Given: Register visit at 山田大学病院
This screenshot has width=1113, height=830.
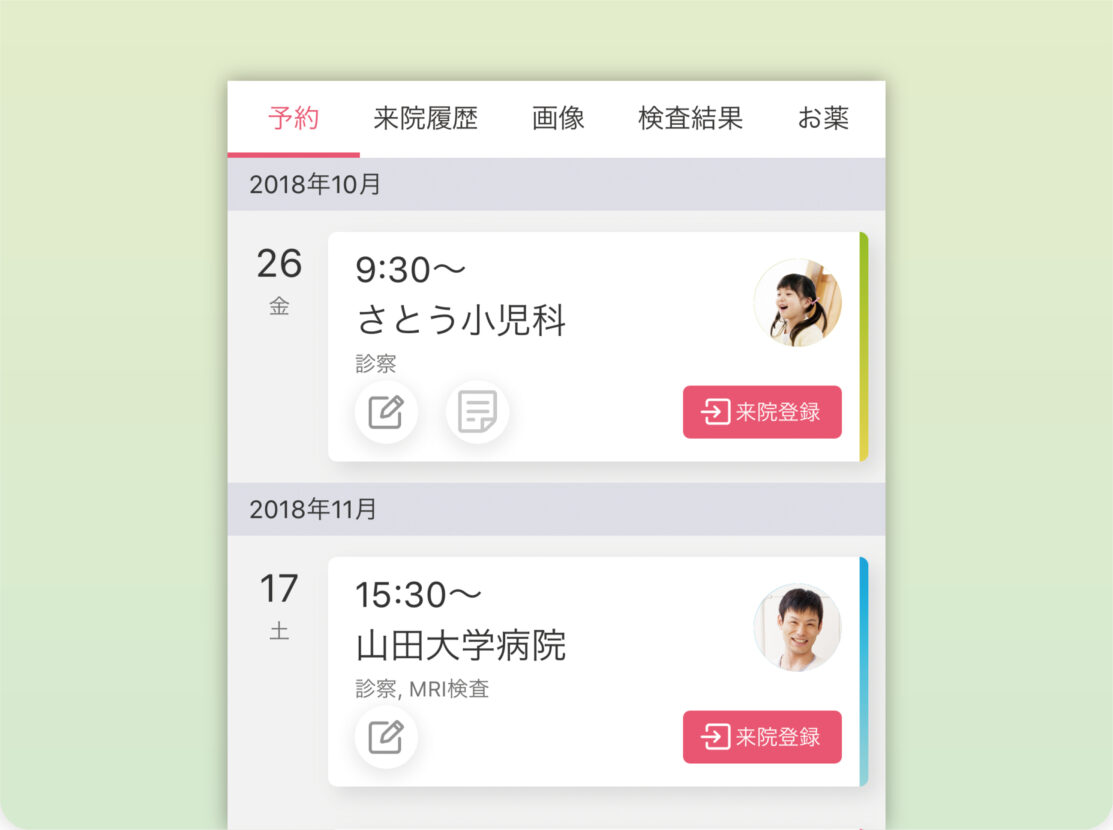Looking at the screenshot, I should (x=762, y=737).
